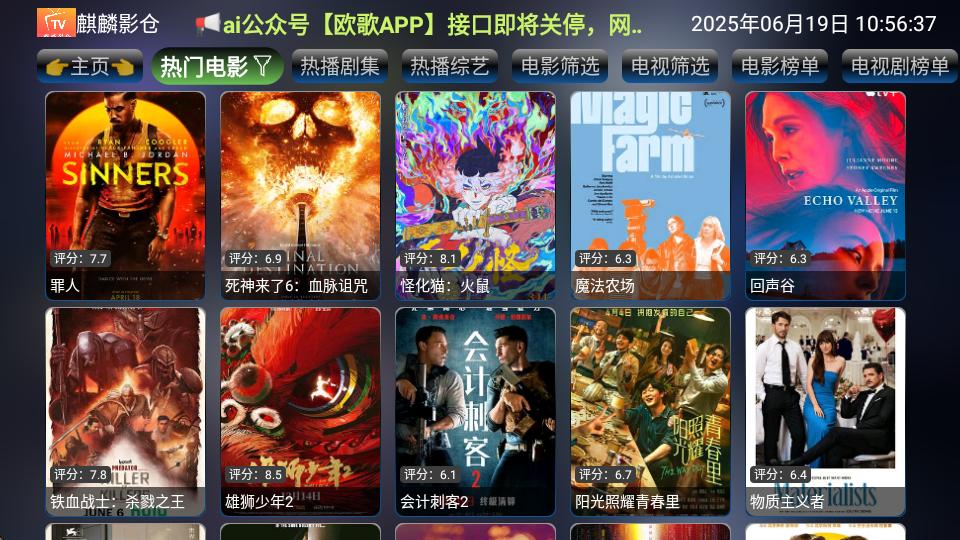This screenshot has width=960, height=540.
Task: View details for 魔法农场
Action: [650, 195]
